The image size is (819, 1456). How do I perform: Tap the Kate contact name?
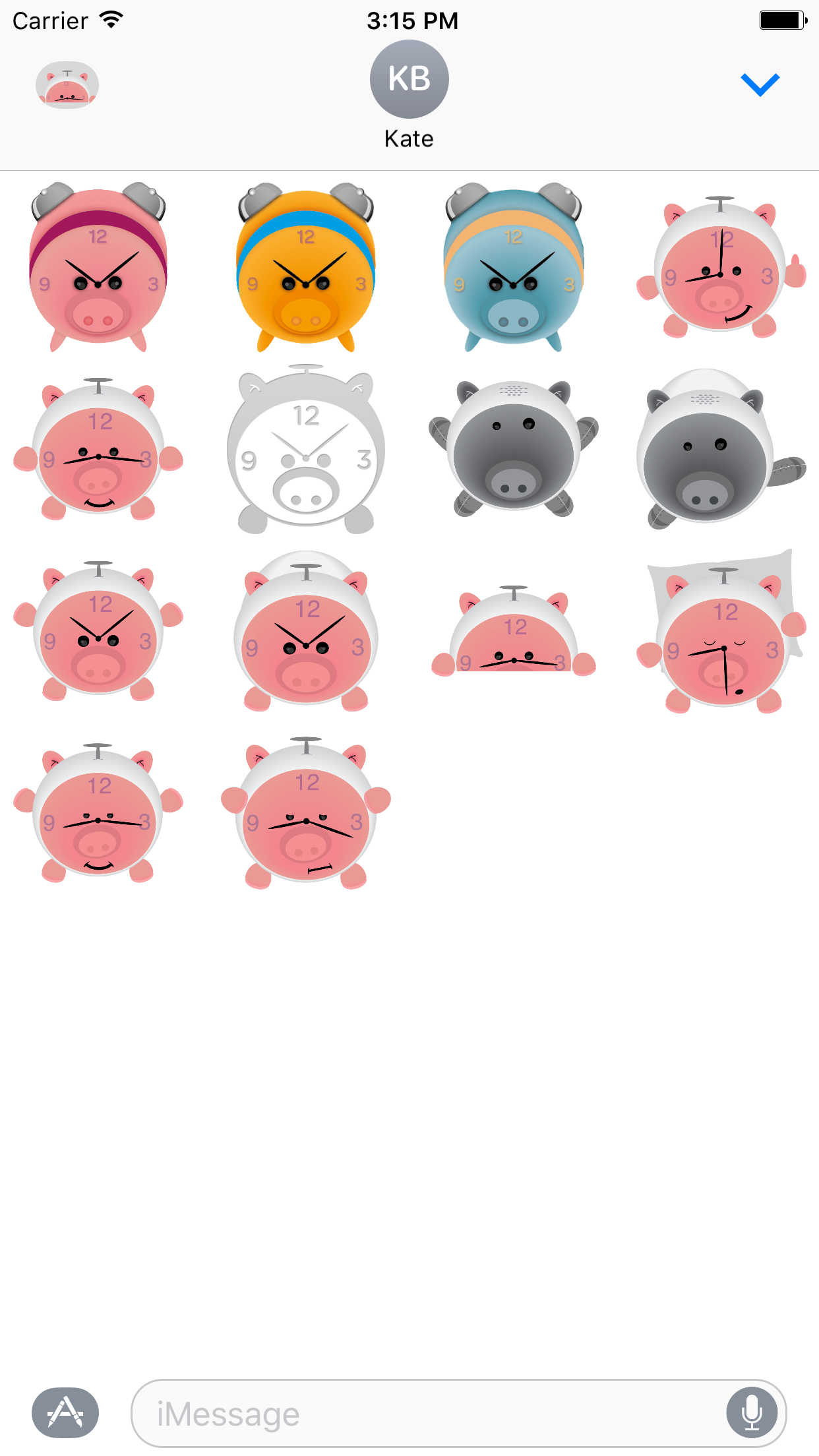click(409, 138)
